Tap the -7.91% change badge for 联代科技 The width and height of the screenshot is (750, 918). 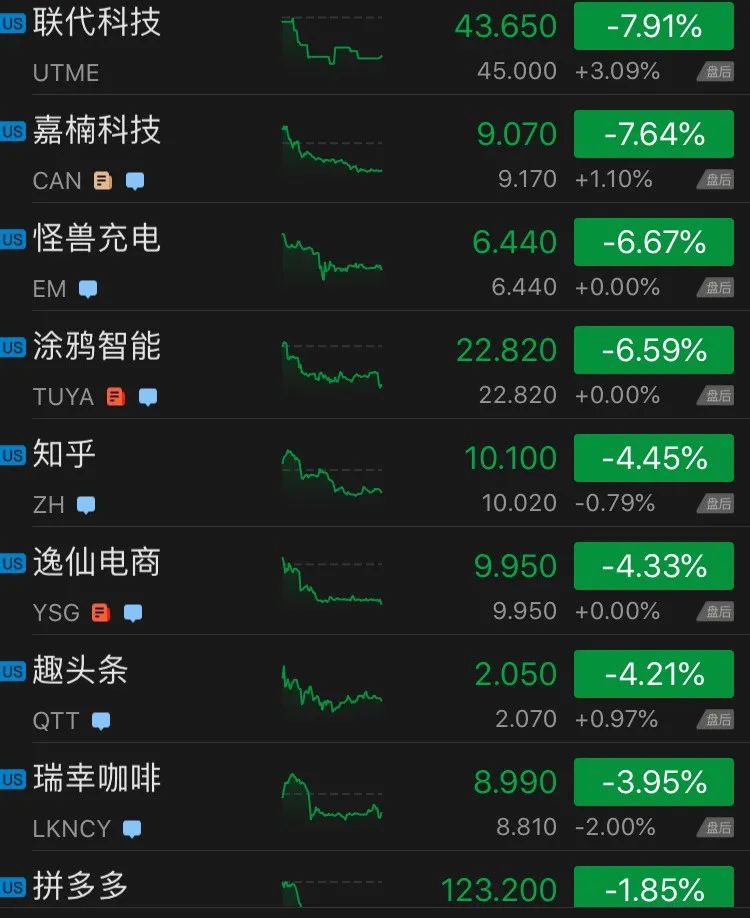point(653,26)
